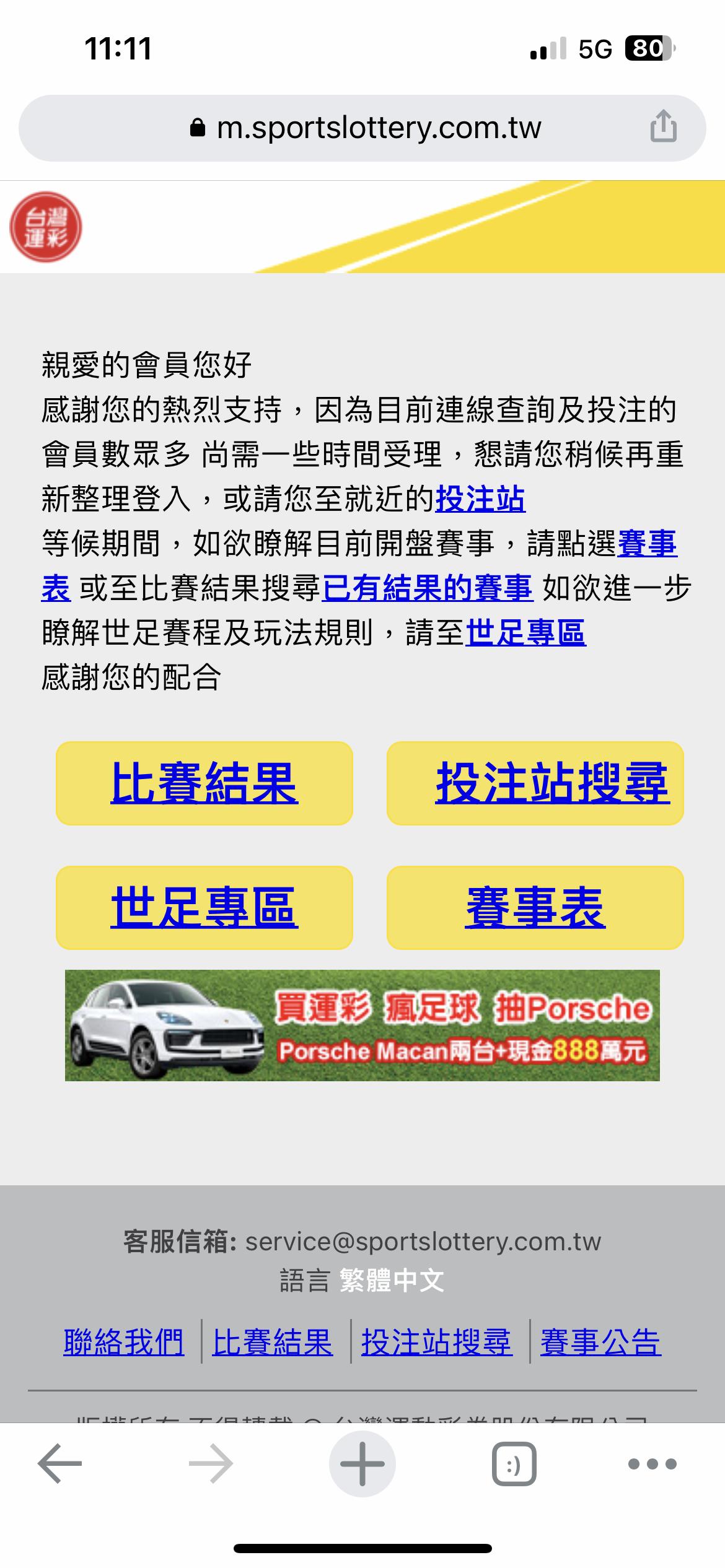The image size is (725, 1568).
Task: Go back with the browser back arrow
Action: point(59,1464)
